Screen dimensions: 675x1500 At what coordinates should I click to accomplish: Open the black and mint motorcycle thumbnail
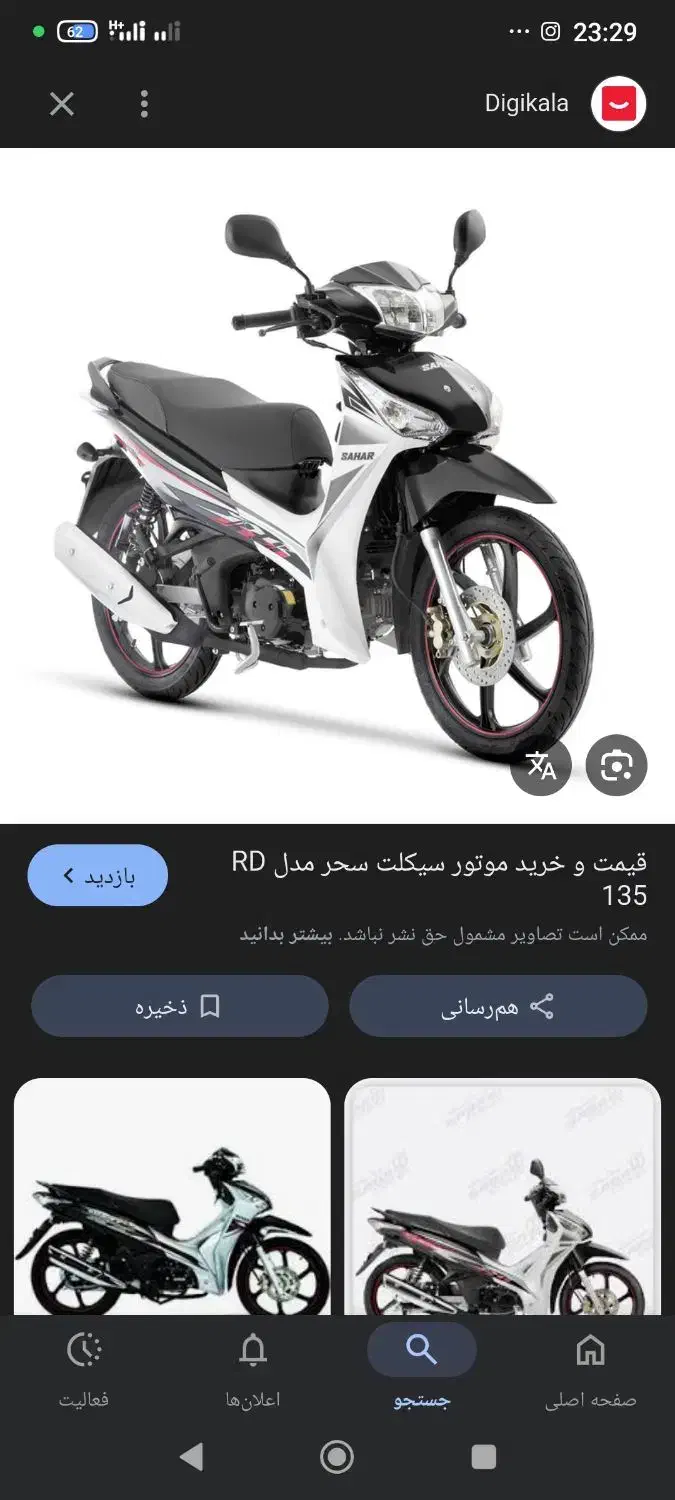172,1196
